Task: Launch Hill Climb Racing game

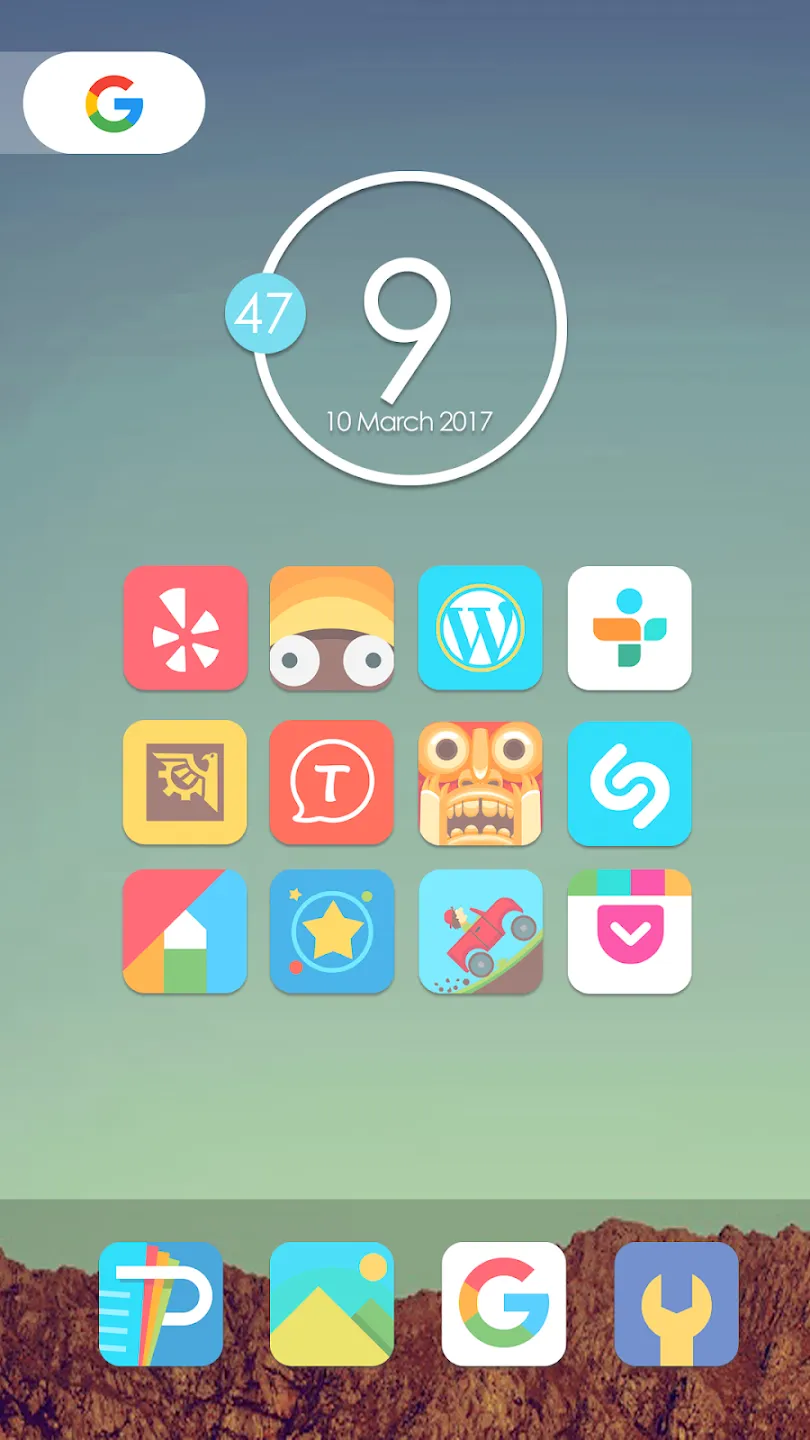Action: (480, 931)
